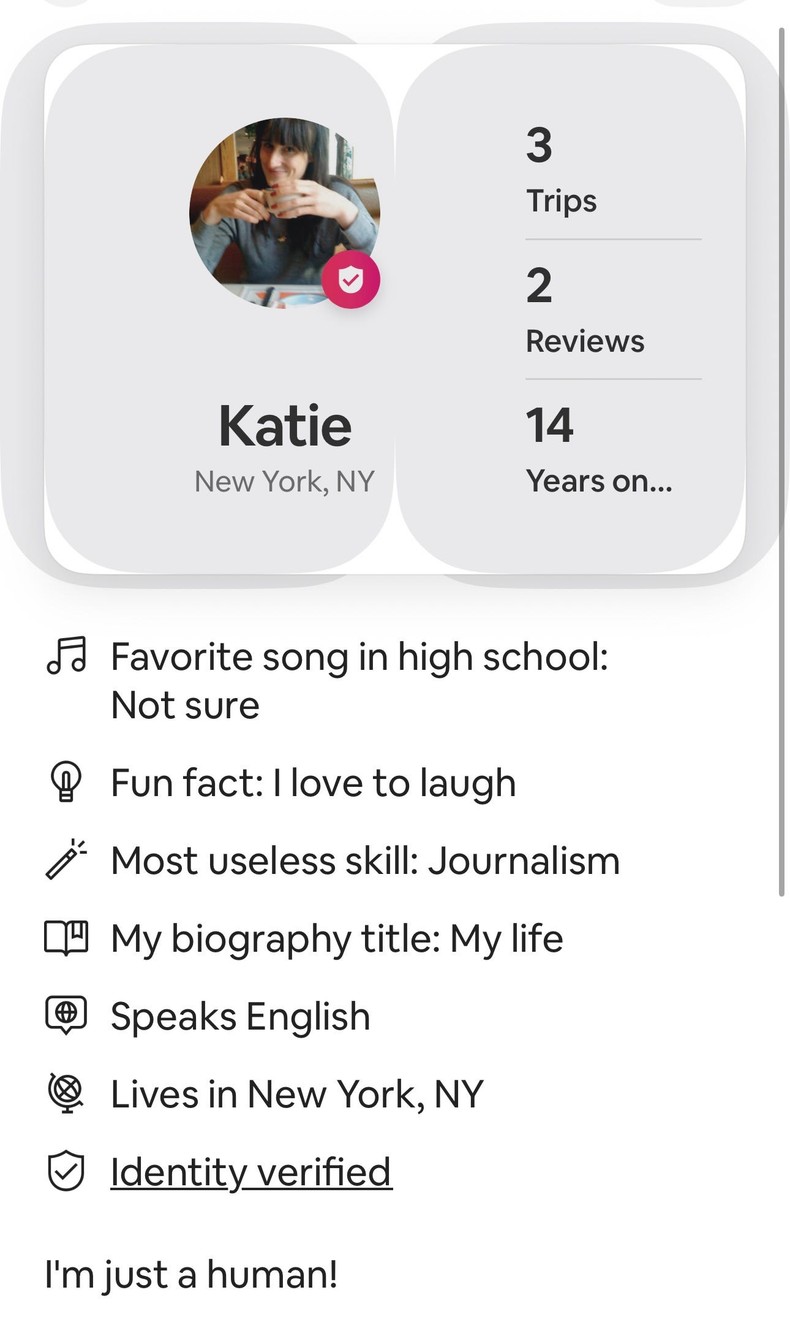Click the shield checkmark icon for identity verification
The height and width of the screenshot is (1325, 790).
pos(66,1171)
